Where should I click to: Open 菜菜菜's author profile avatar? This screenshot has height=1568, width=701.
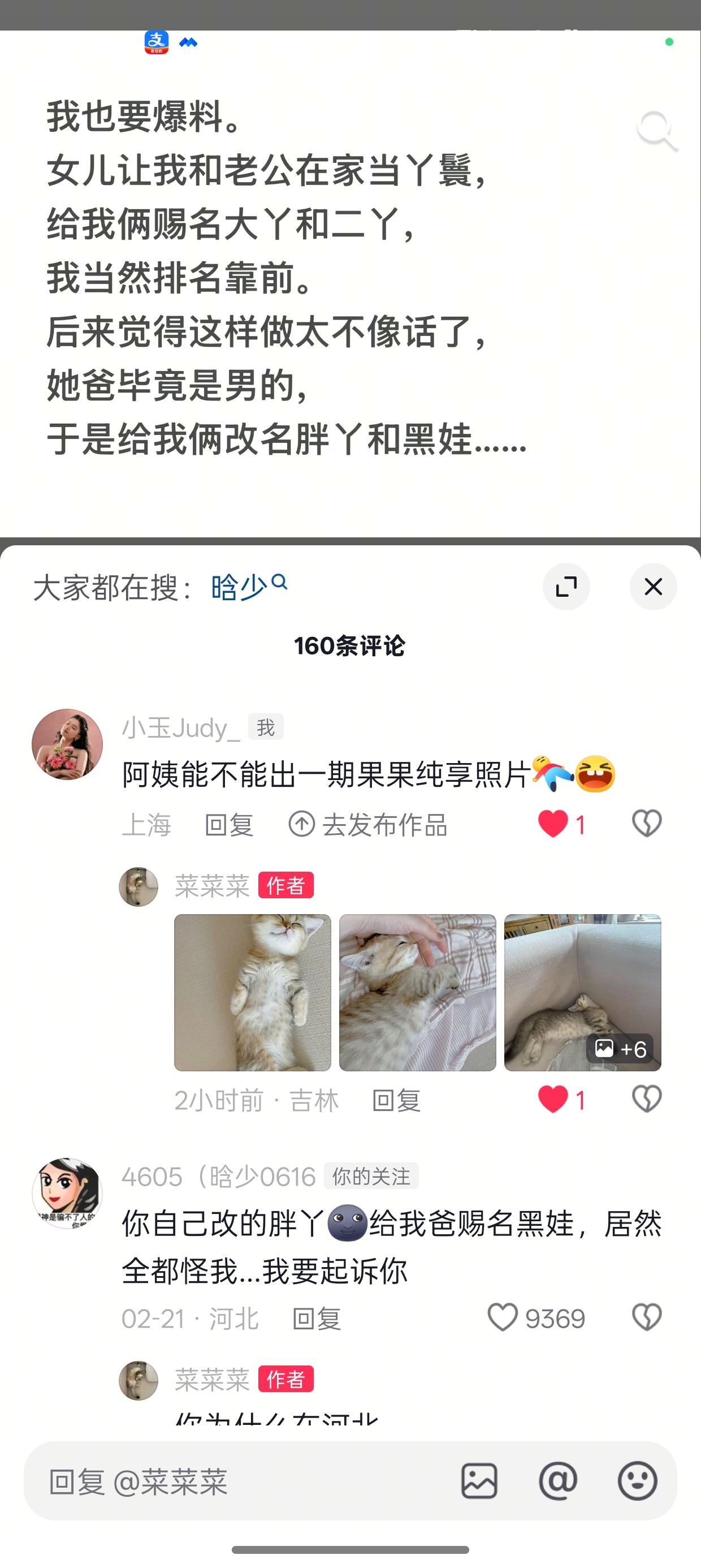[139, 888]
